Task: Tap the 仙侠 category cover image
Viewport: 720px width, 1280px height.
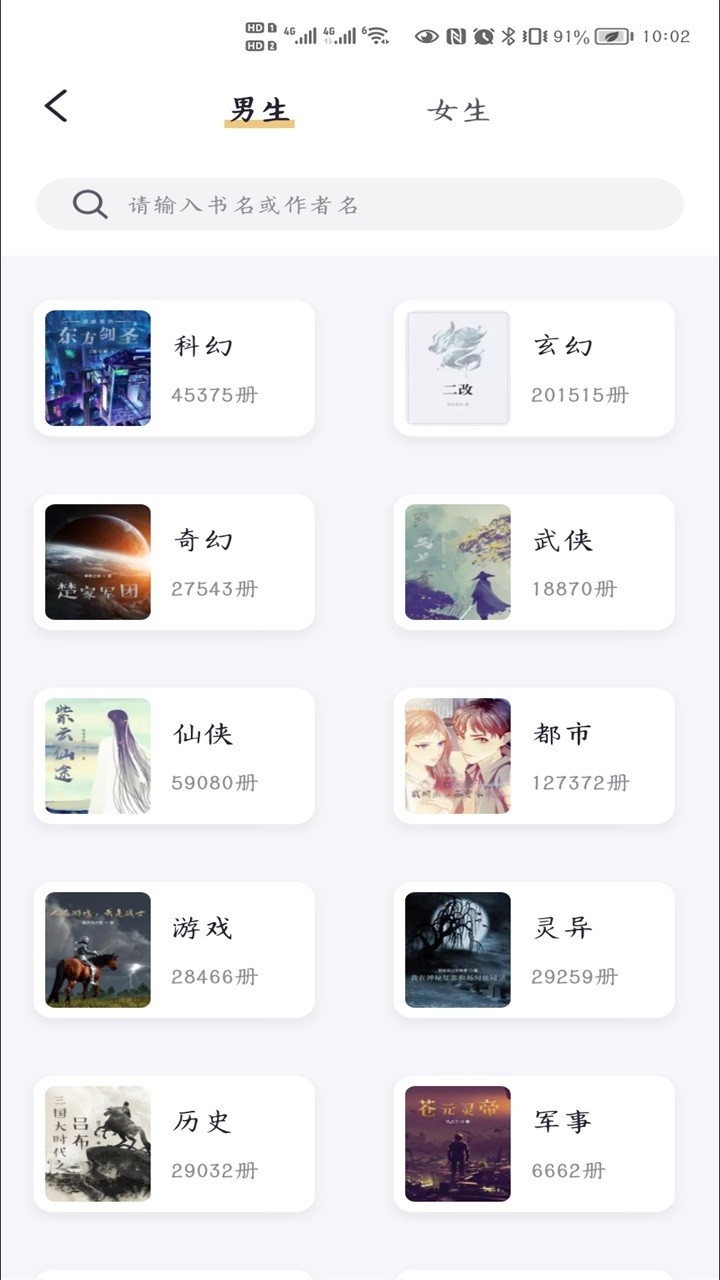Action: click(97, 755)
